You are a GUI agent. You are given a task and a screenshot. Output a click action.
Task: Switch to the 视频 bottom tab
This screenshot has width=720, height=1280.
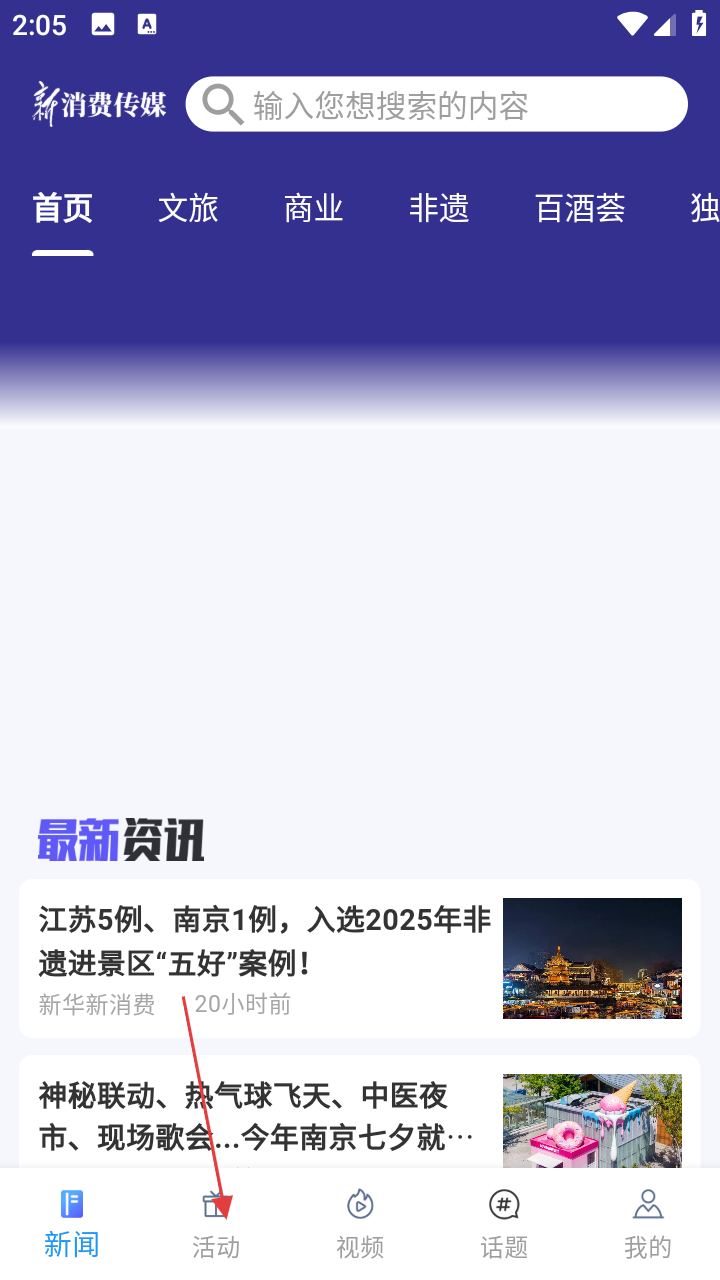click(360, 1224)
